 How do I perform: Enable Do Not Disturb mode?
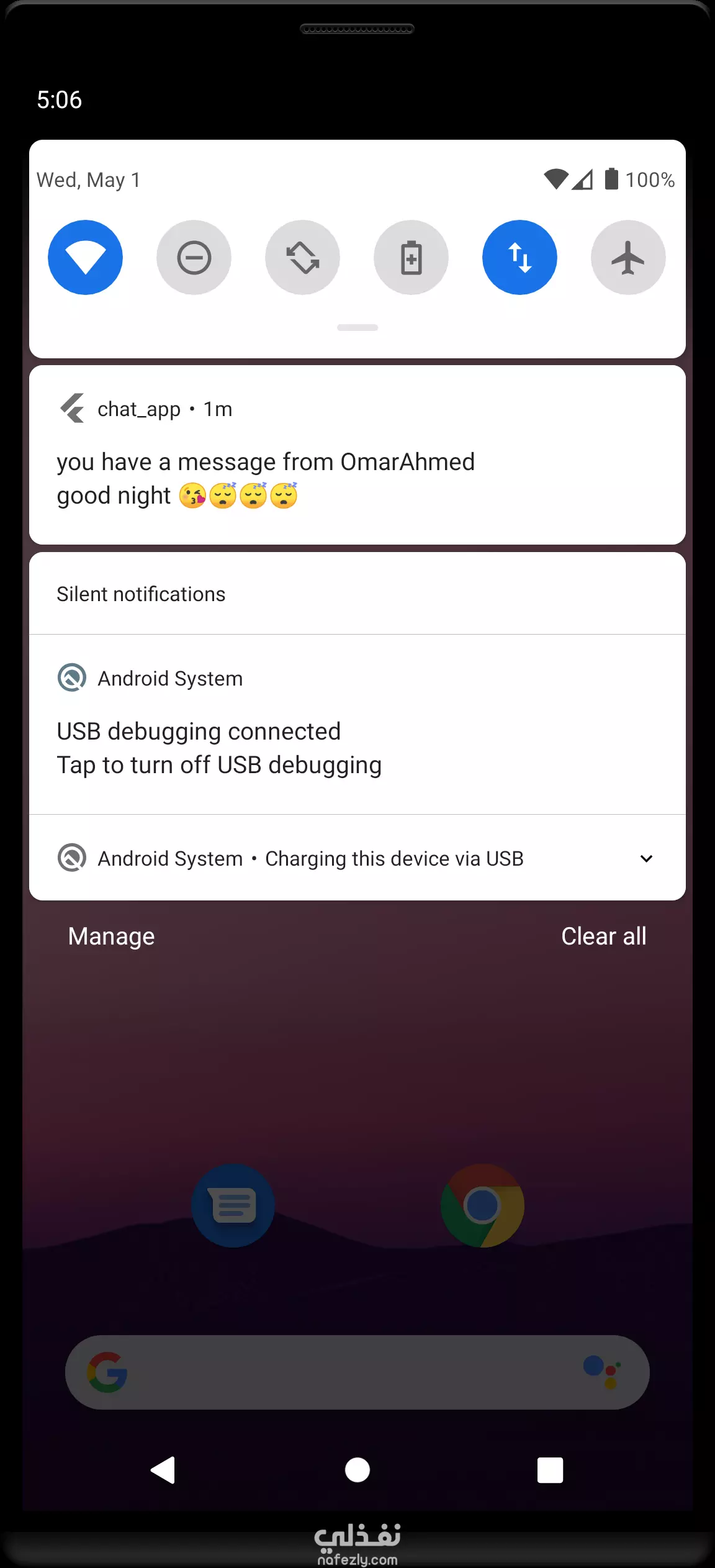click(194, 257)
